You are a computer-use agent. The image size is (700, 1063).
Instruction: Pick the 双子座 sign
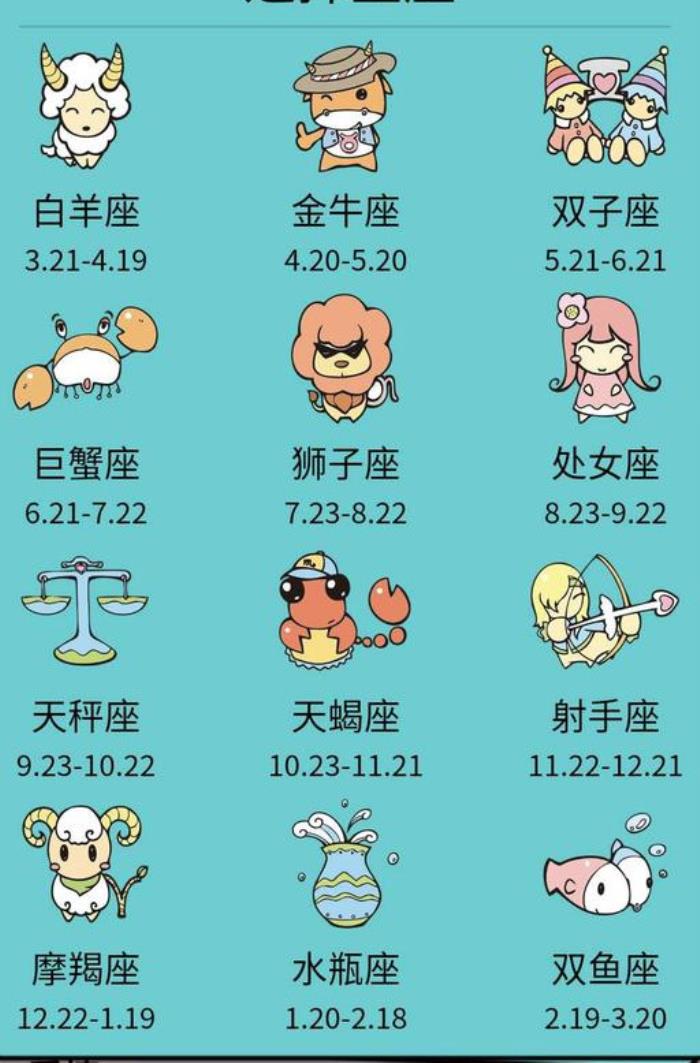pos(605,105)
